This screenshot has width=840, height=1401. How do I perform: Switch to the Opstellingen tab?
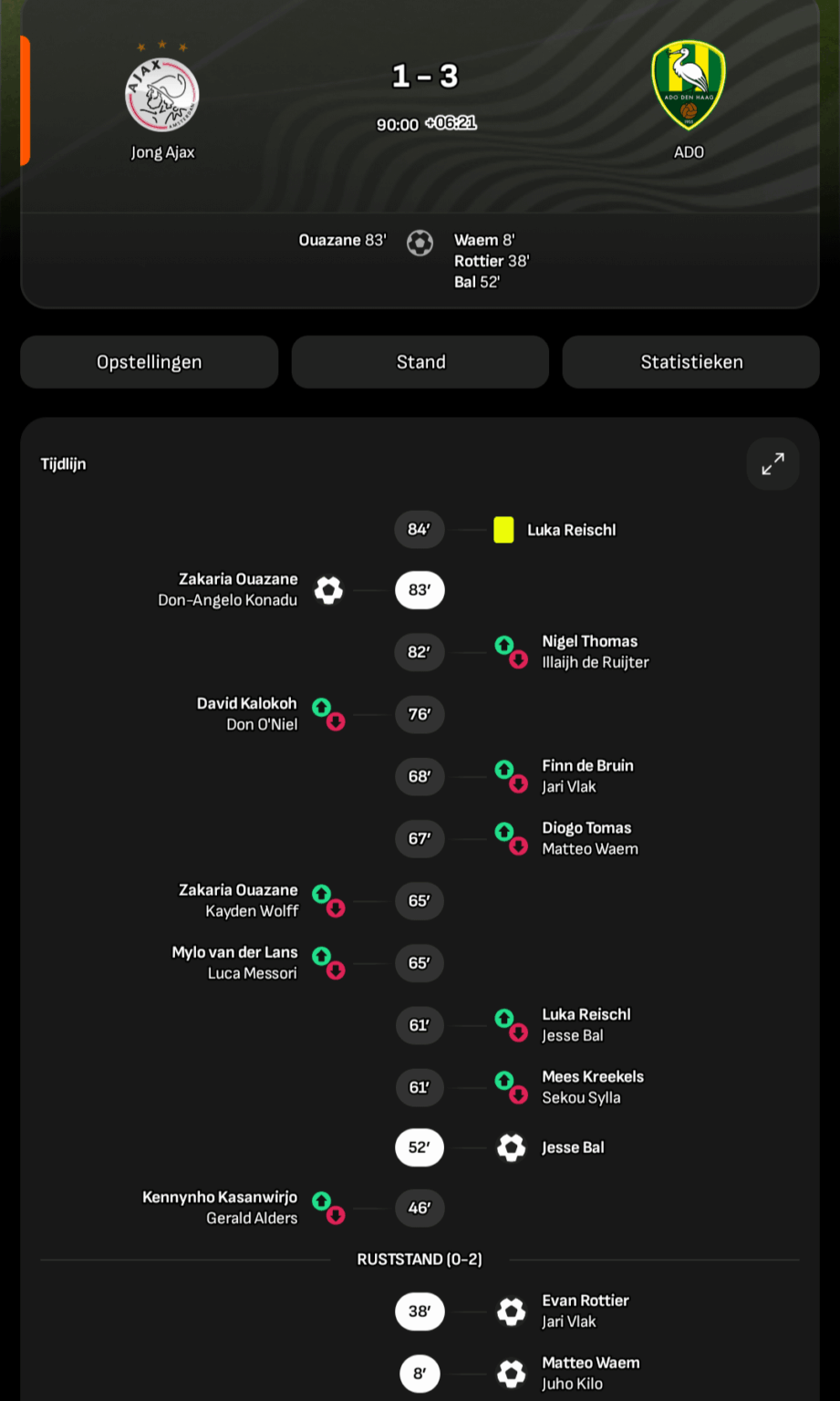pos(150,361)
